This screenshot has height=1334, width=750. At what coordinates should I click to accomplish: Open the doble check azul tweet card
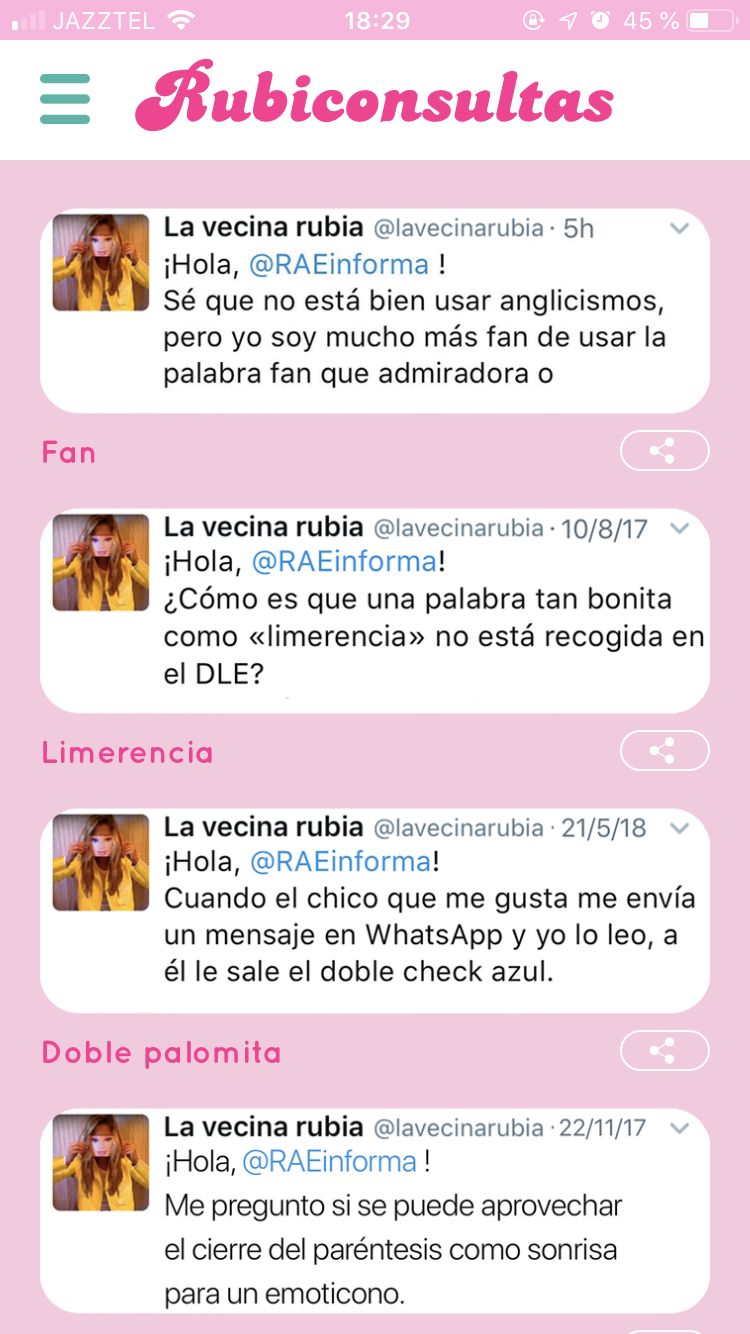click(x=375, y=911)
